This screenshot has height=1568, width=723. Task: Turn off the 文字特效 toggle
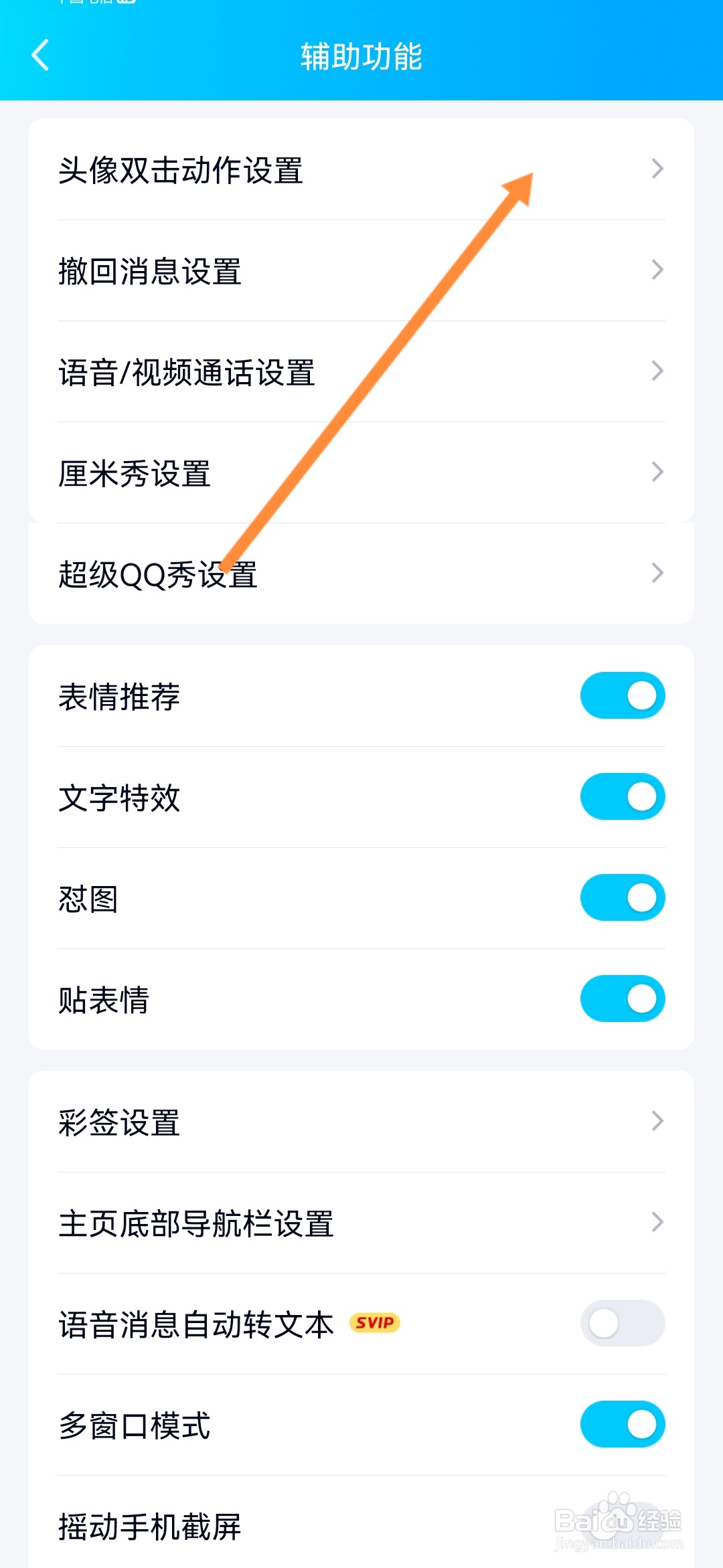point(622,797)
